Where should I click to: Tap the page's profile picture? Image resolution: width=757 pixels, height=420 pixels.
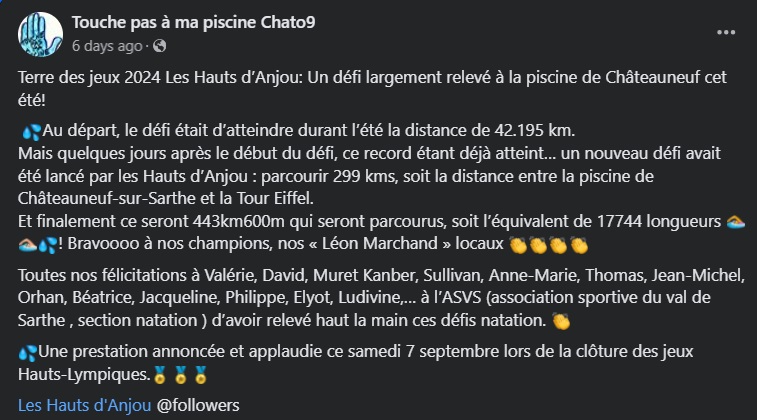[38, 34]
